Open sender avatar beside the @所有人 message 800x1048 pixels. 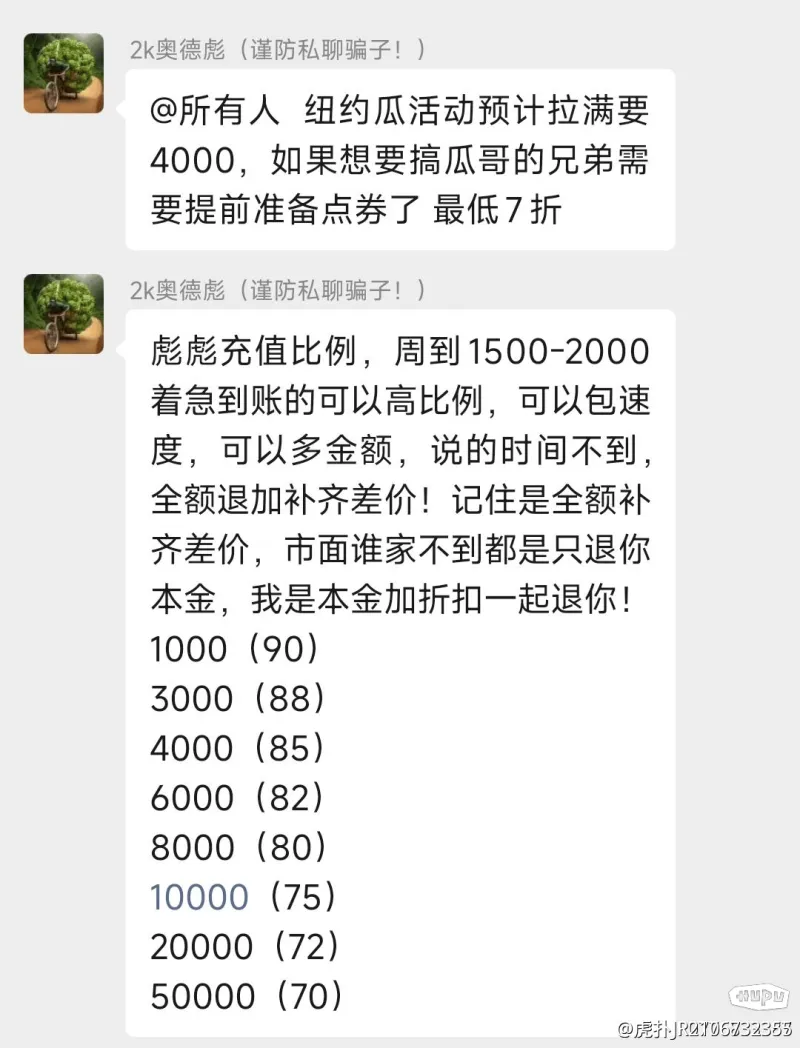(x=64, y=73)
